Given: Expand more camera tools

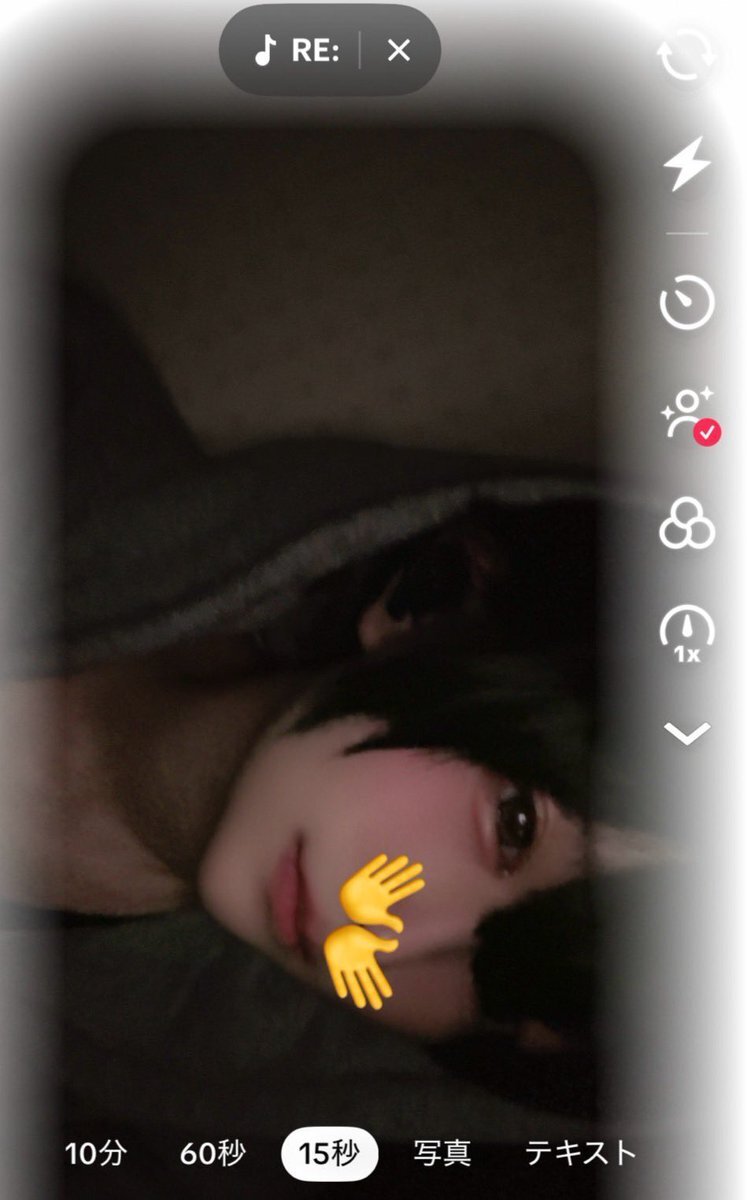Looking at the screenshot, I should pyautogui.click(x=687, y=734).
